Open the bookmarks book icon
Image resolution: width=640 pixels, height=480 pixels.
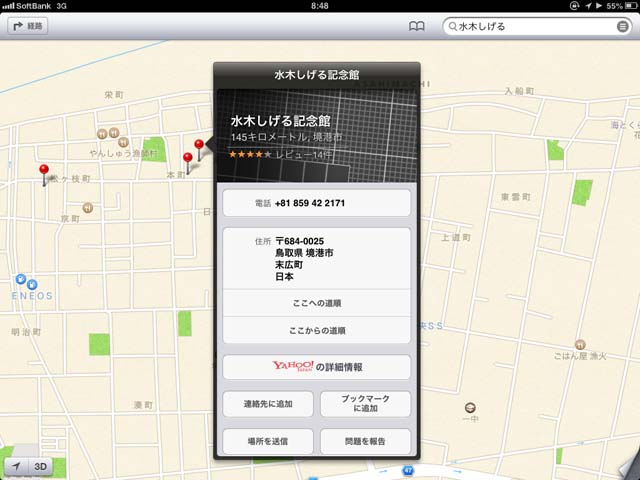click(x=417, y=27)
